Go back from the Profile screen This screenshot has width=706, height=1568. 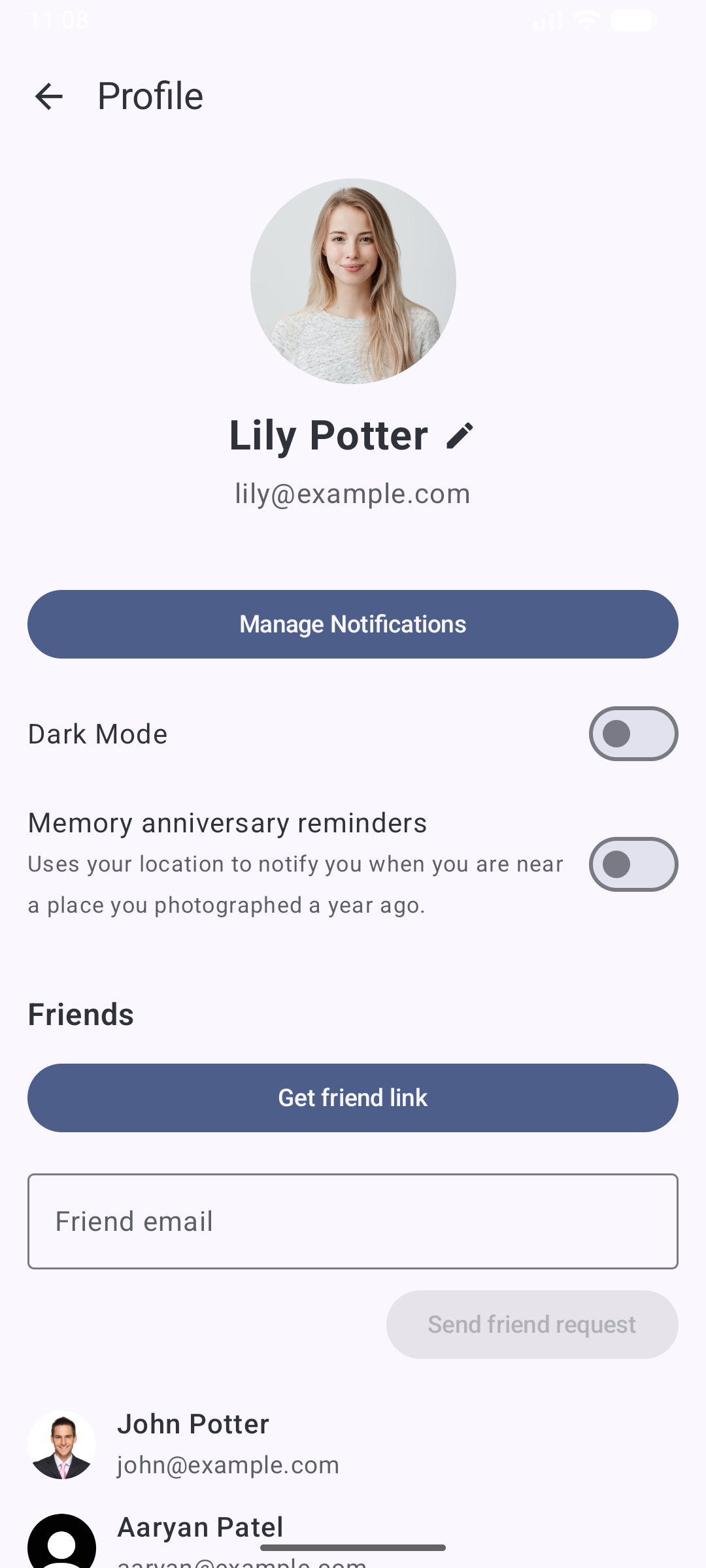(x=49, y=97)
